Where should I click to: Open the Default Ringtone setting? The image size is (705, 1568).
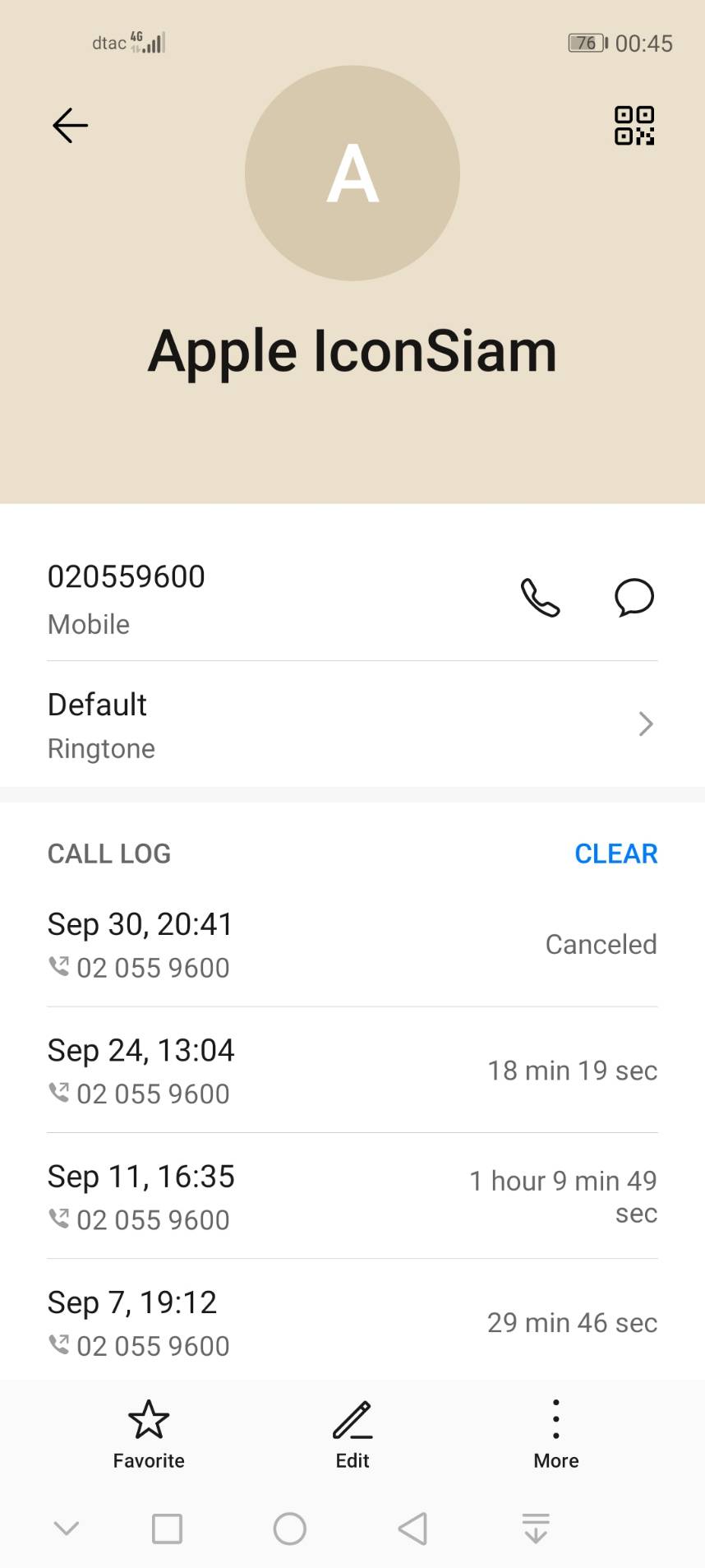coord(352,724)
